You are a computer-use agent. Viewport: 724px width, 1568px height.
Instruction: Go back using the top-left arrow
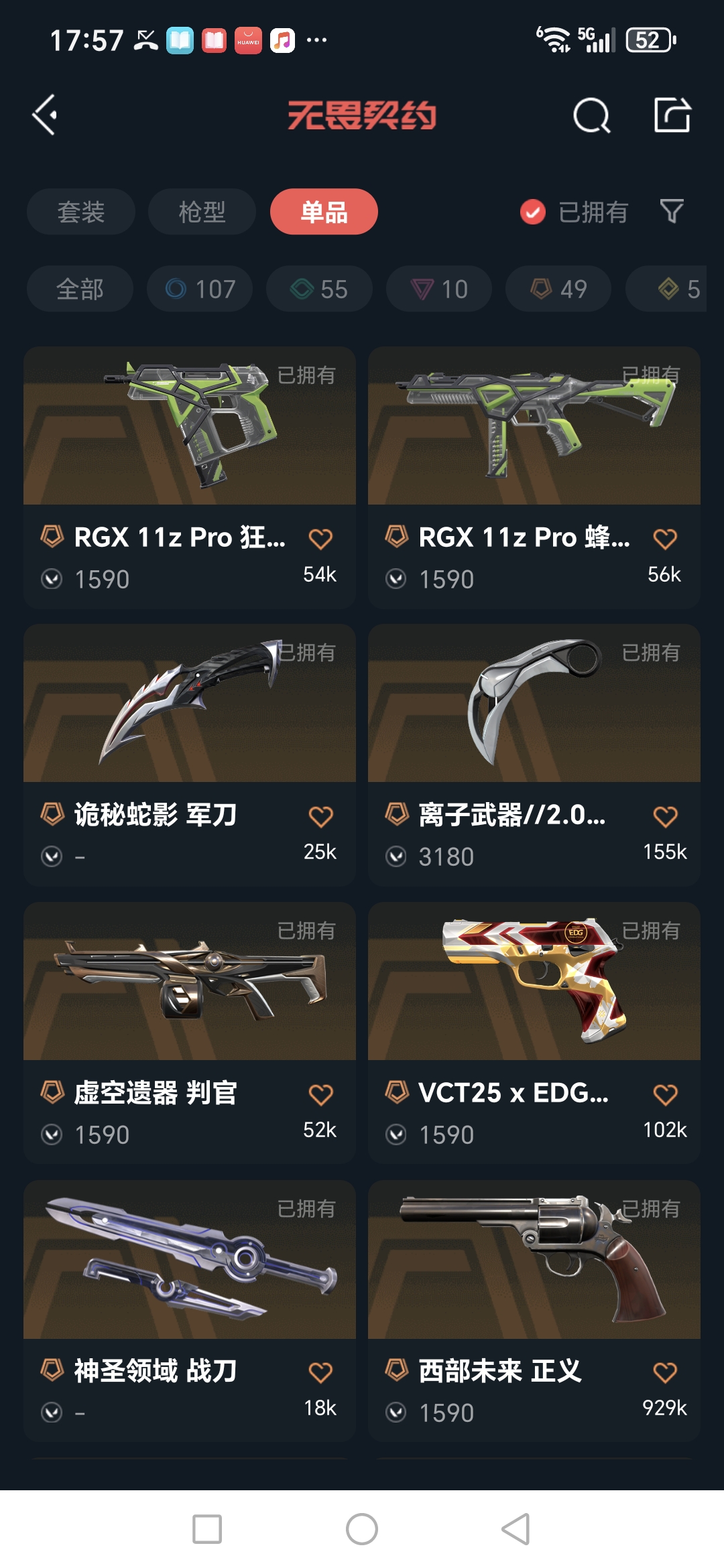[45, 115]
